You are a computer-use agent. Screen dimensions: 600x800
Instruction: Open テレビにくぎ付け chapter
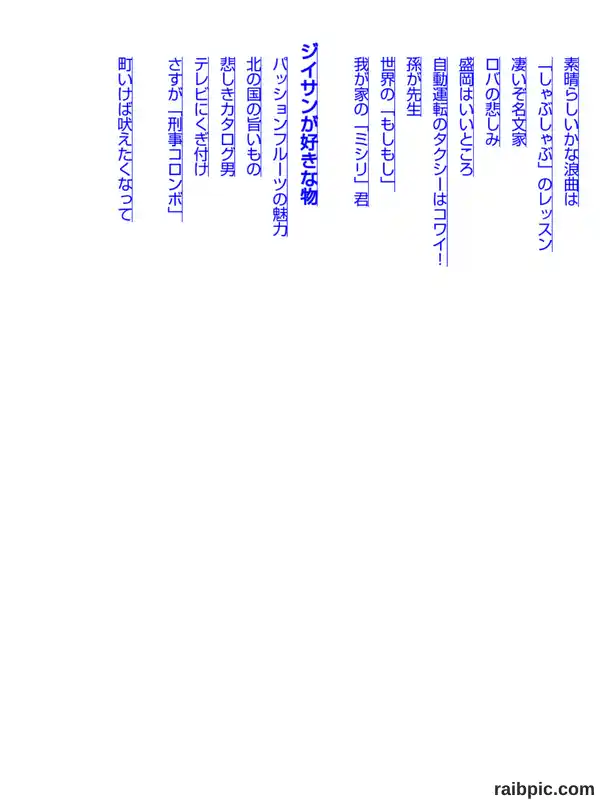[x=202, y=117]
